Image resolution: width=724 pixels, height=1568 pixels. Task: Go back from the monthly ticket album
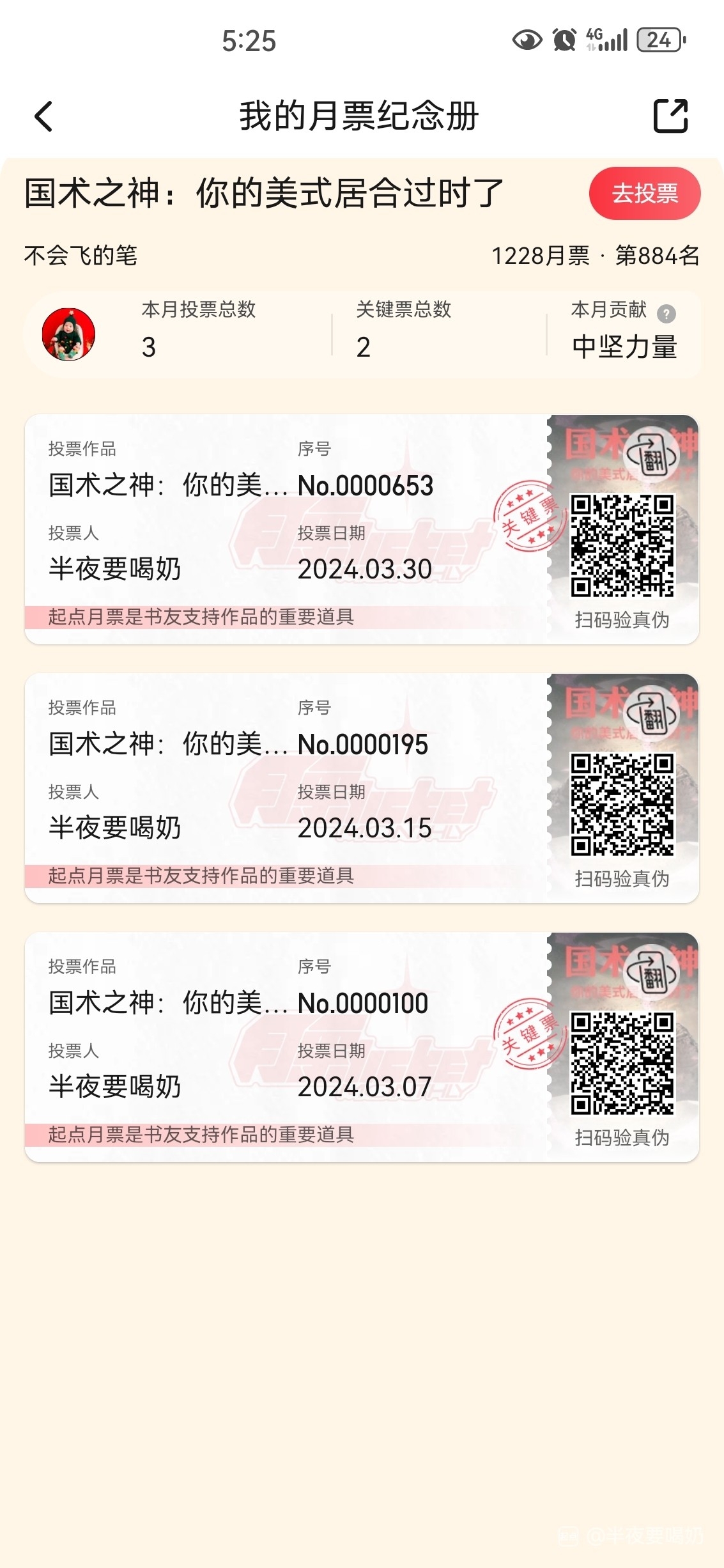(x=43, y=116)
